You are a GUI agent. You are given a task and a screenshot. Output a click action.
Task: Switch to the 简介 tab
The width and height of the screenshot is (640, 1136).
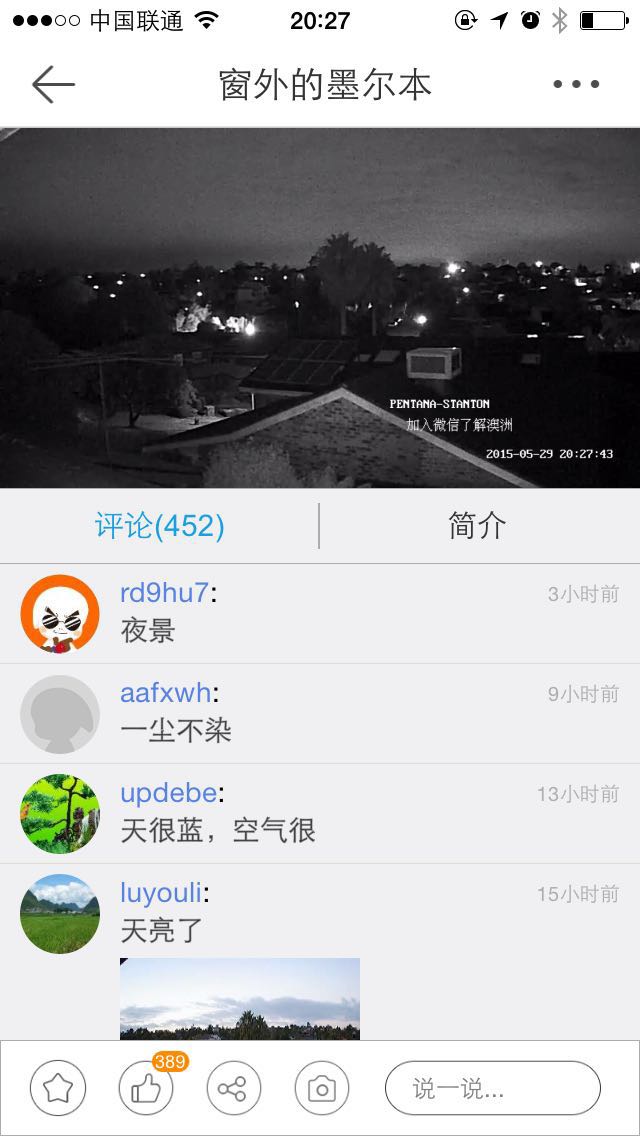(477, 526)
